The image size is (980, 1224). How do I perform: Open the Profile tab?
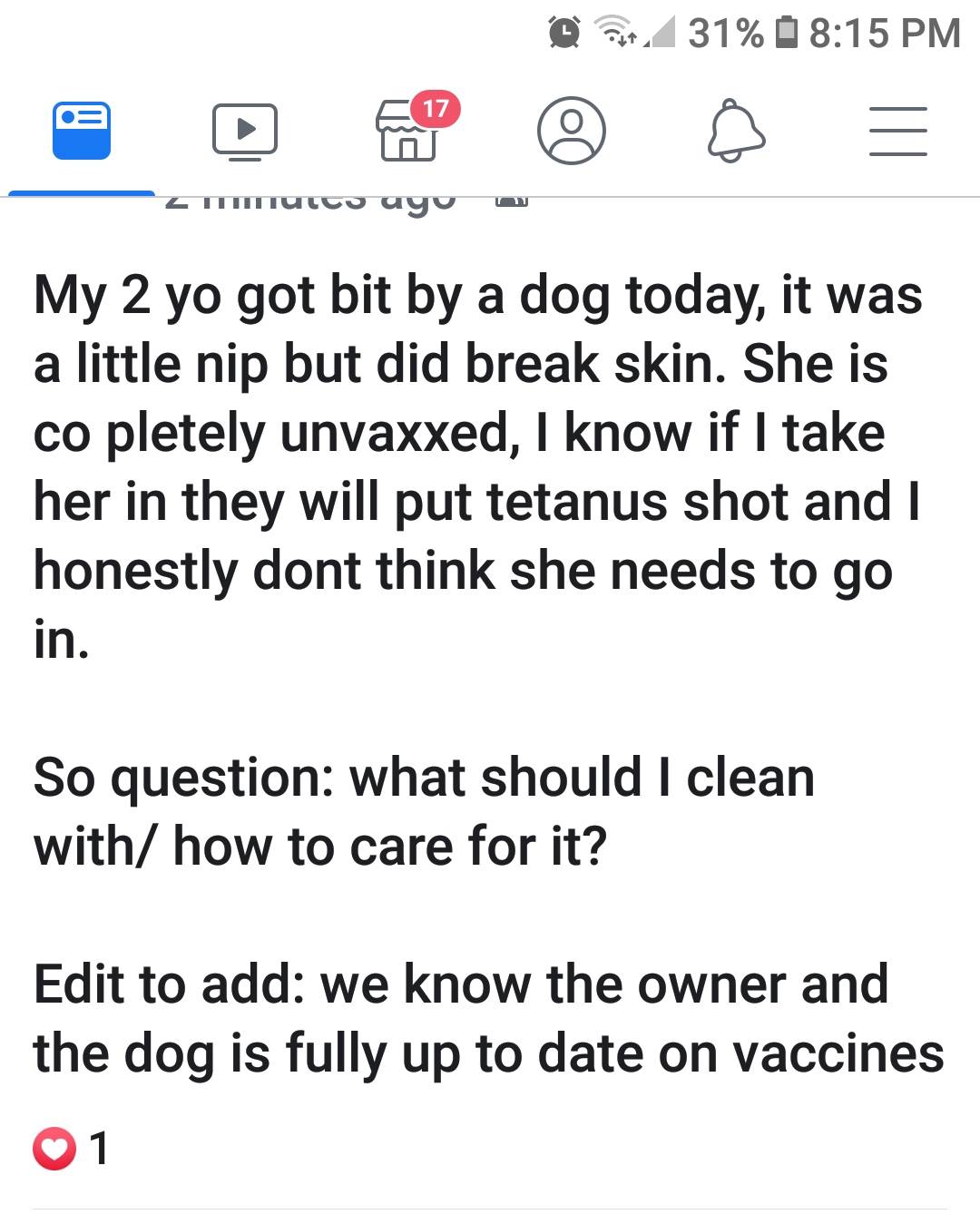[x=571, y=131]
